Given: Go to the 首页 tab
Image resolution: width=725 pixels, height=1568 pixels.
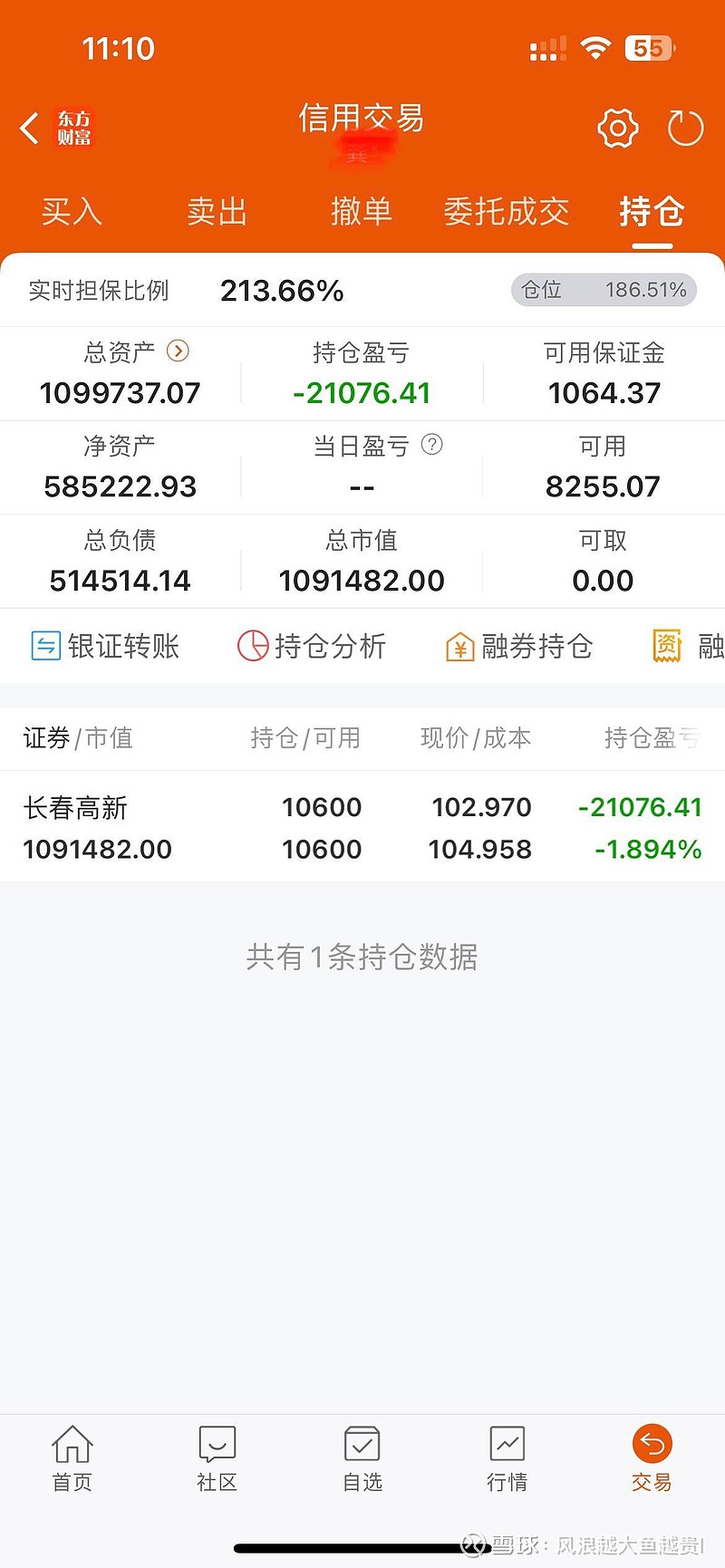Looking at the screenshot, I should pyautogui.click(x=72, y=1458).
